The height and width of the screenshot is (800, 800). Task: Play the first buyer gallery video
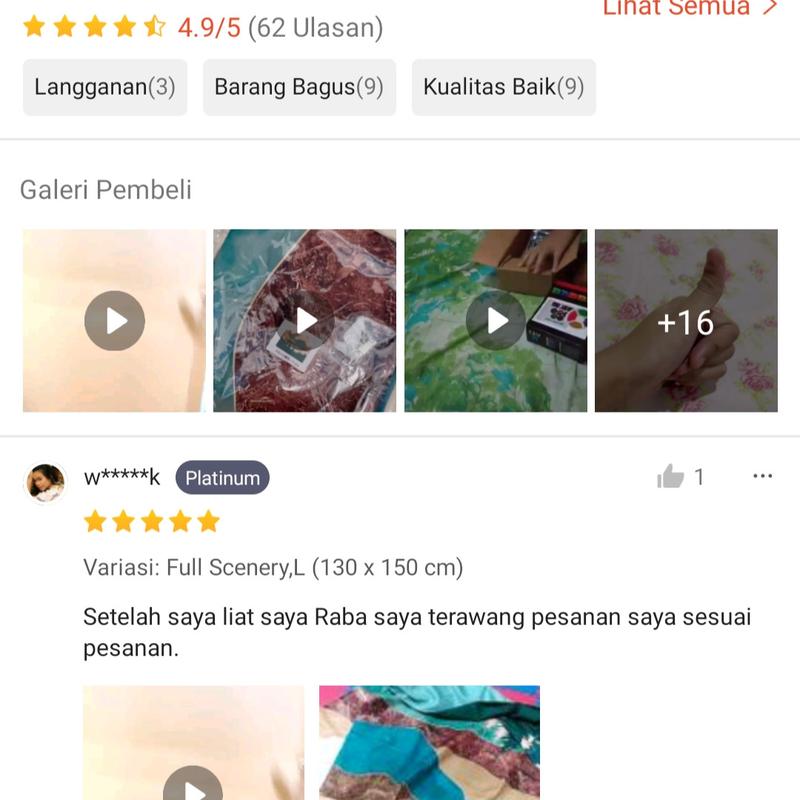[x=114, y=321]
